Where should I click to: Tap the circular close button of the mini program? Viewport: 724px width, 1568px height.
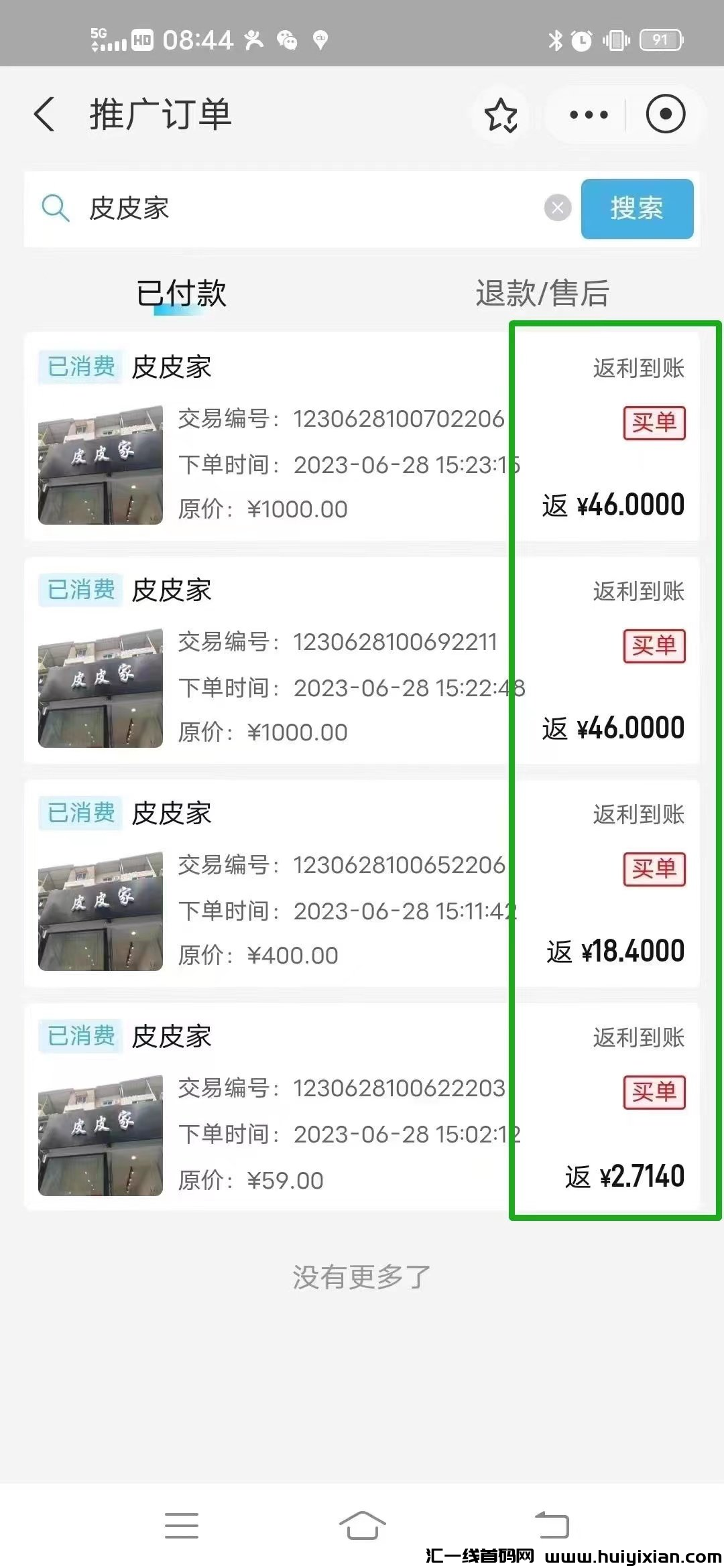point(666,114)
